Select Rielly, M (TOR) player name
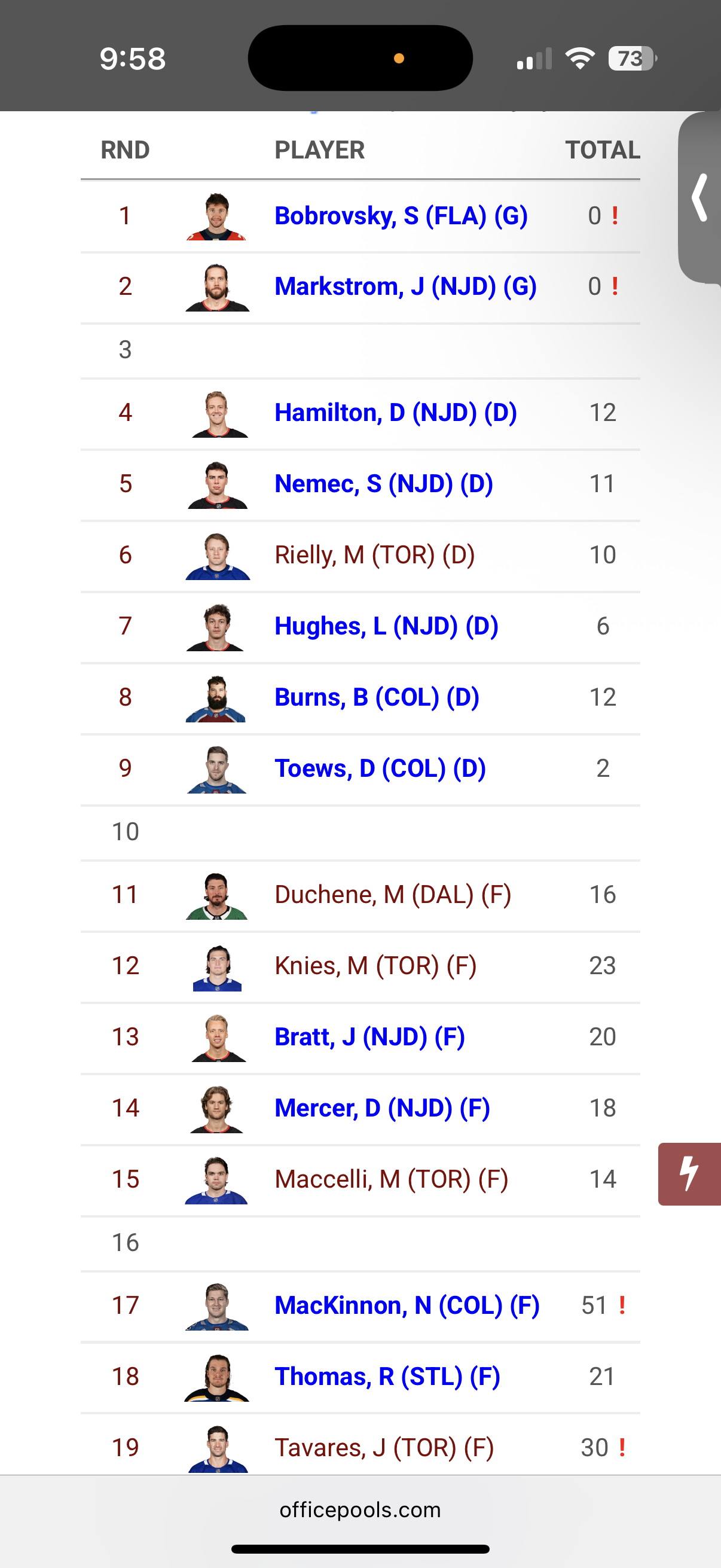This screenshot has height=1568, width=721. click(x=374, y=555)
